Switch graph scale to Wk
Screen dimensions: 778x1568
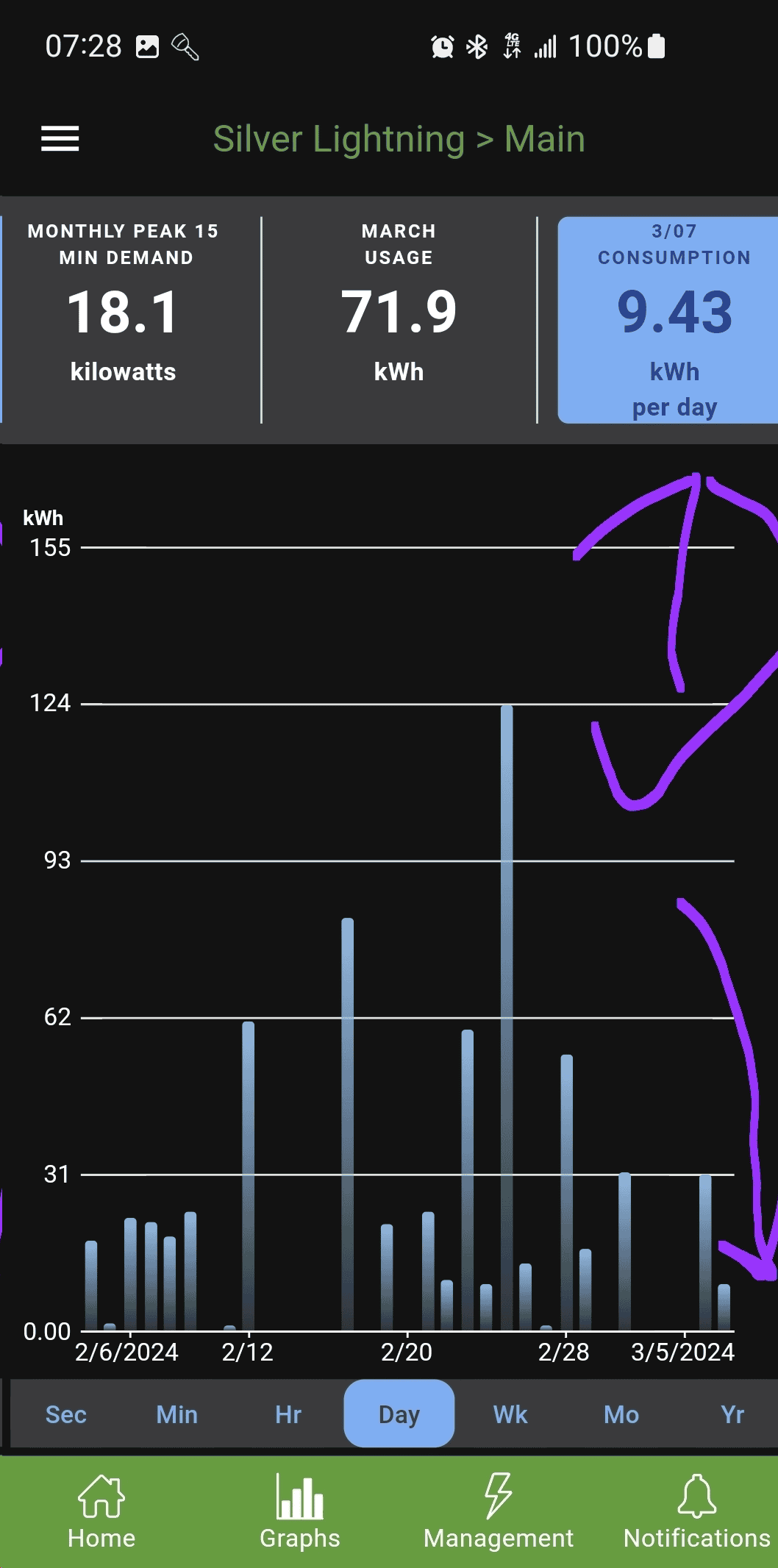(510, 1414)
